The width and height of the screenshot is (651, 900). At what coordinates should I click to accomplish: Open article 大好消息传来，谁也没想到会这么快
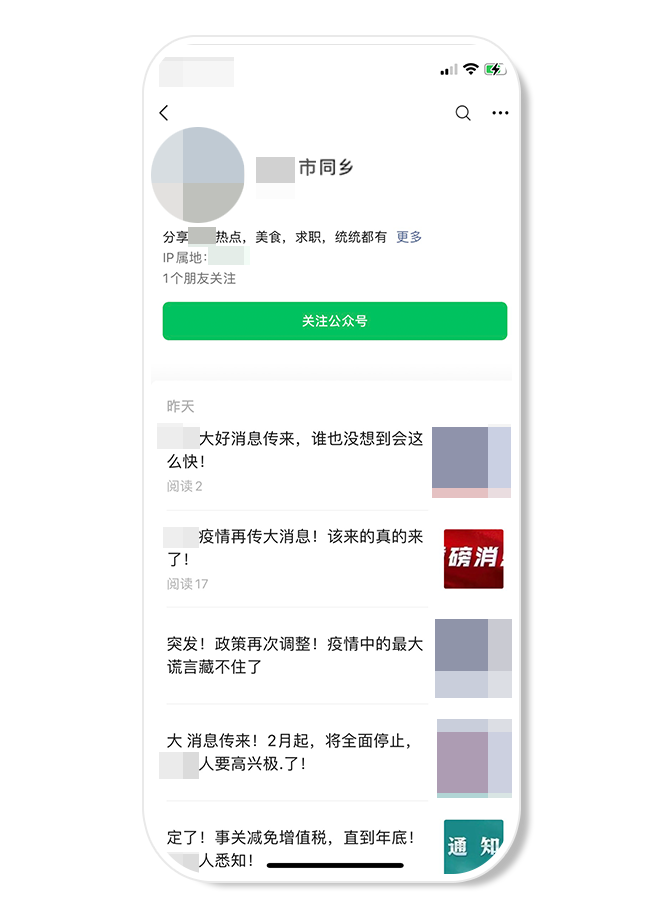pos(296,450)
